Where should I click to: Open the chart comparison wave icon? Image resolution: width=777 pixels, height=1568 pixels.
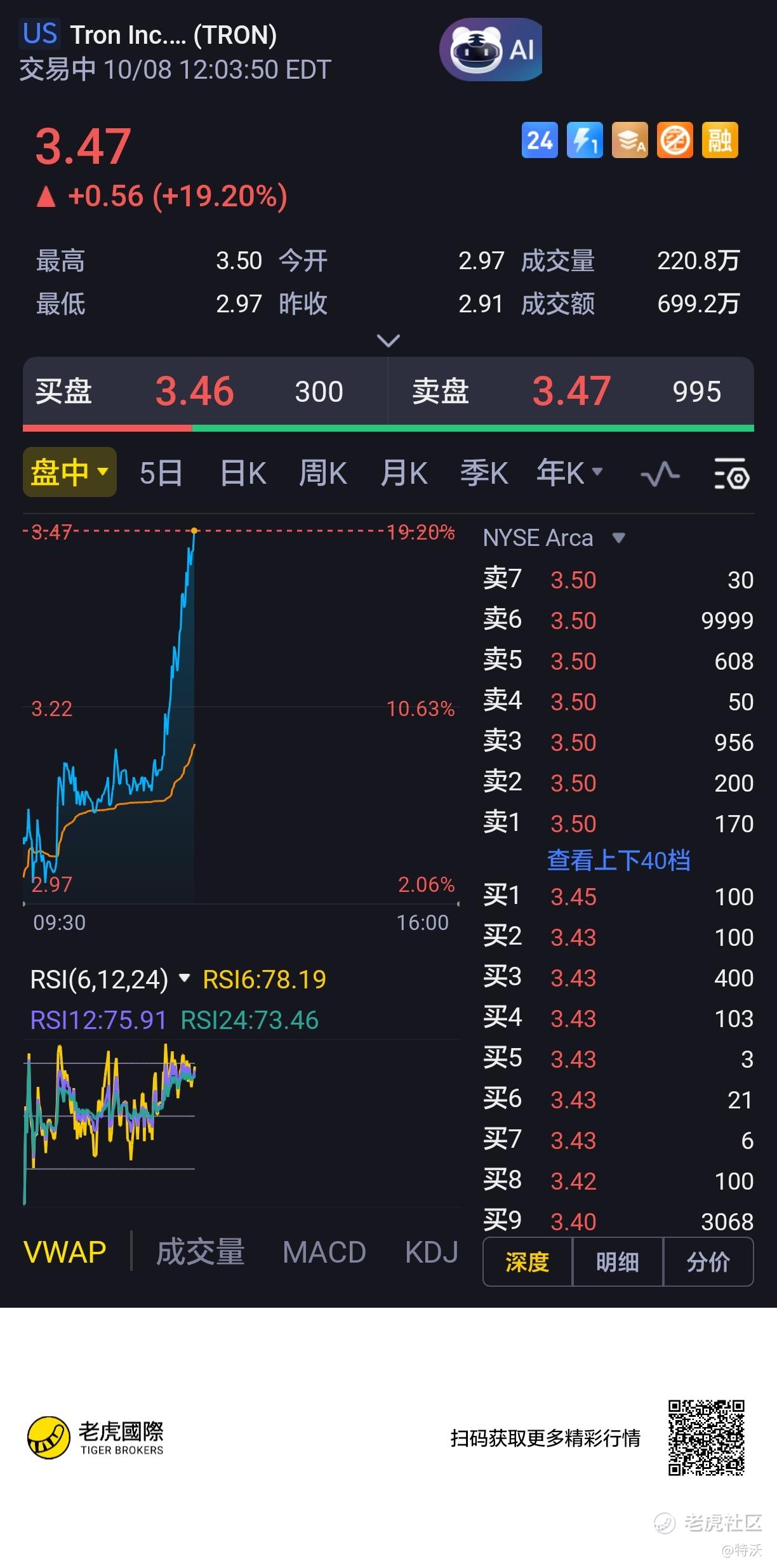click(660, 474)
